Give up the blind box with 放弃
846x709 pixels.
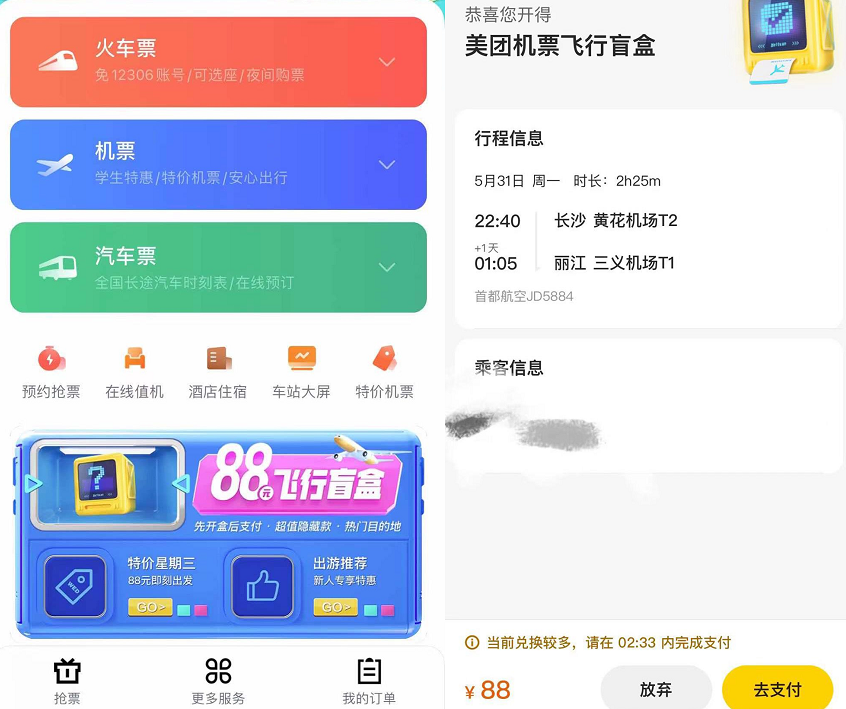(x=656, y=689)
